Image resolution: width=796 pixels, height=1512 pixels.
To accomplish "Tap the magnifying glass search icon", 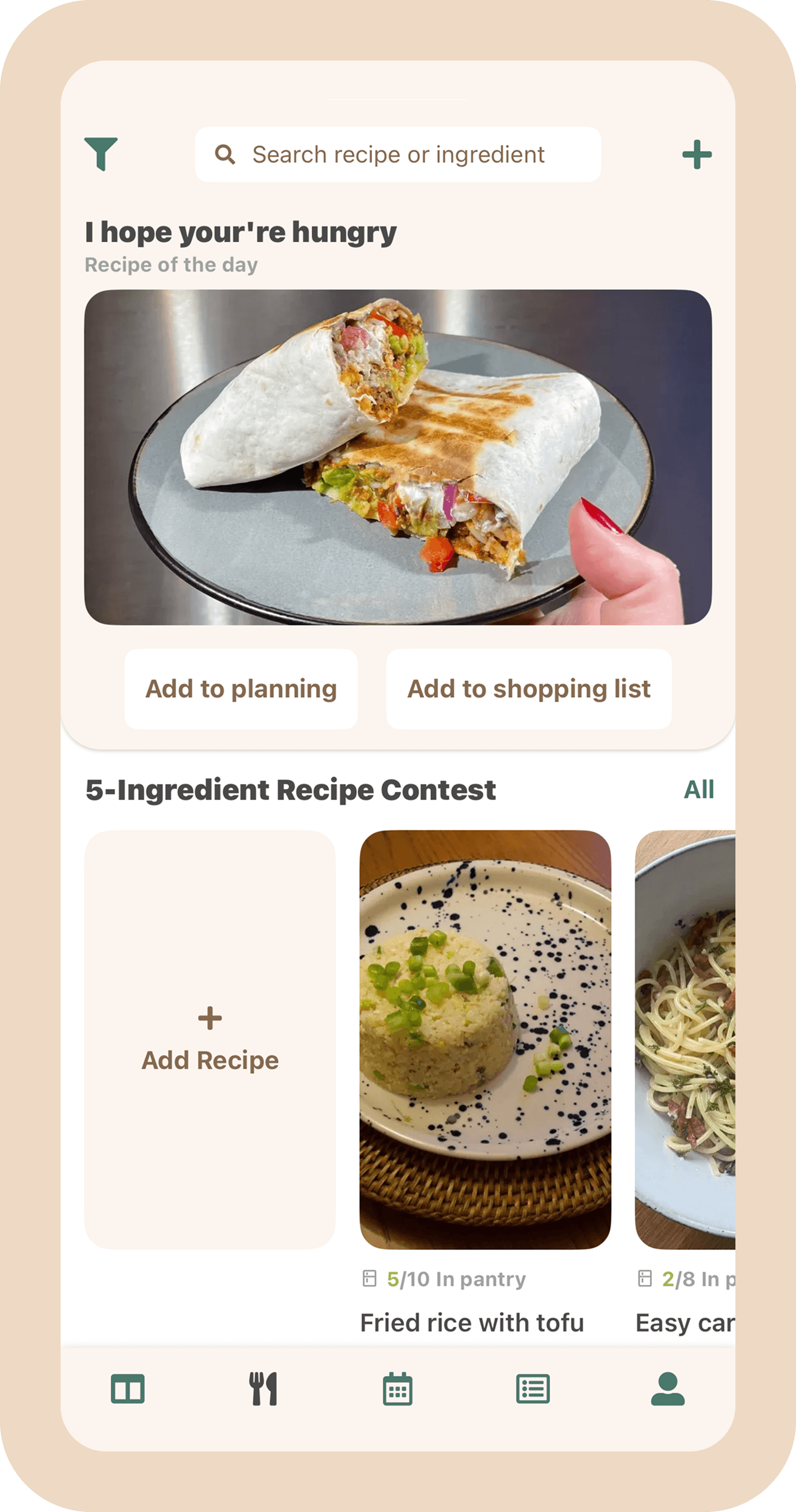I will click(225, 154).
